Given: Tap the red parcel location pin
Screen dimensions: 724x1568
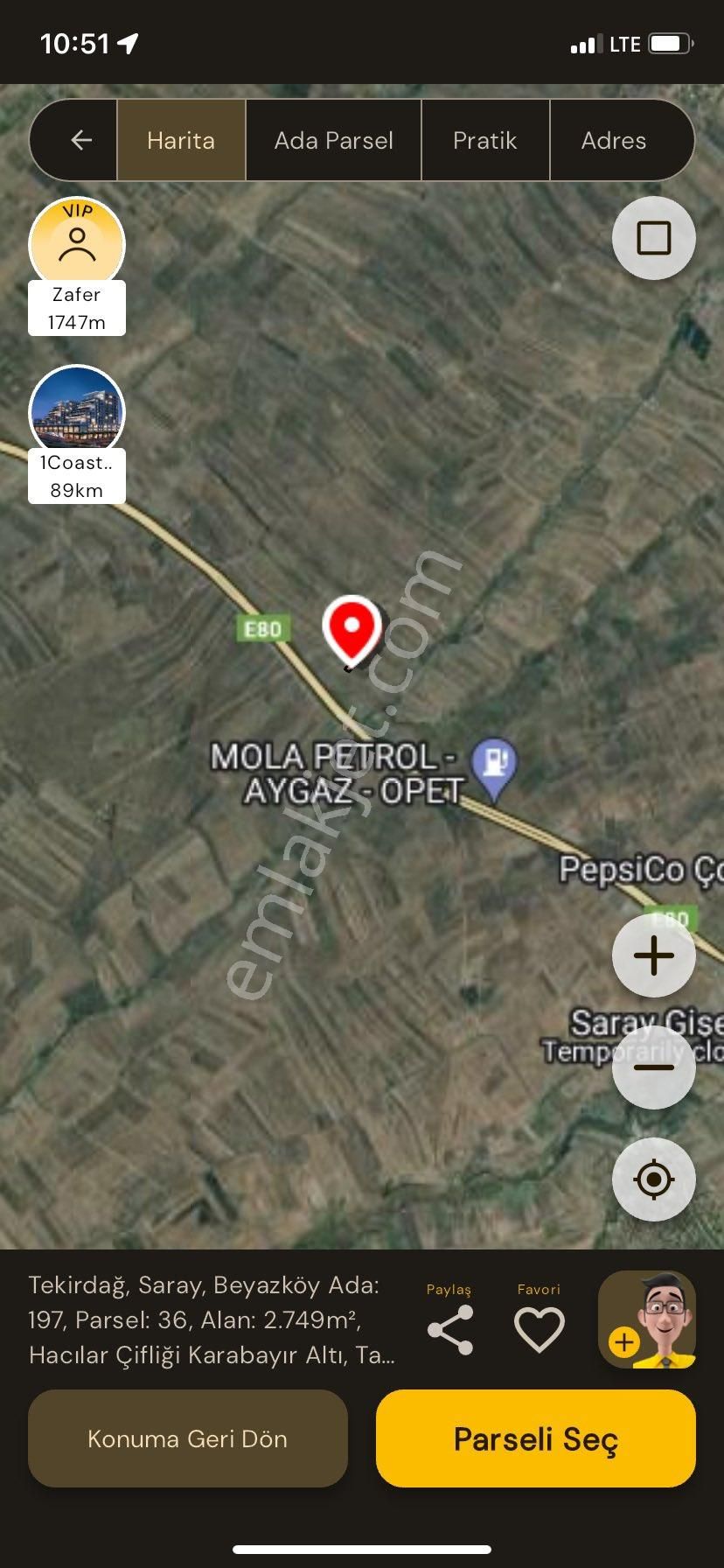Looking at the screenshot, I should click(x=352, y=628).
